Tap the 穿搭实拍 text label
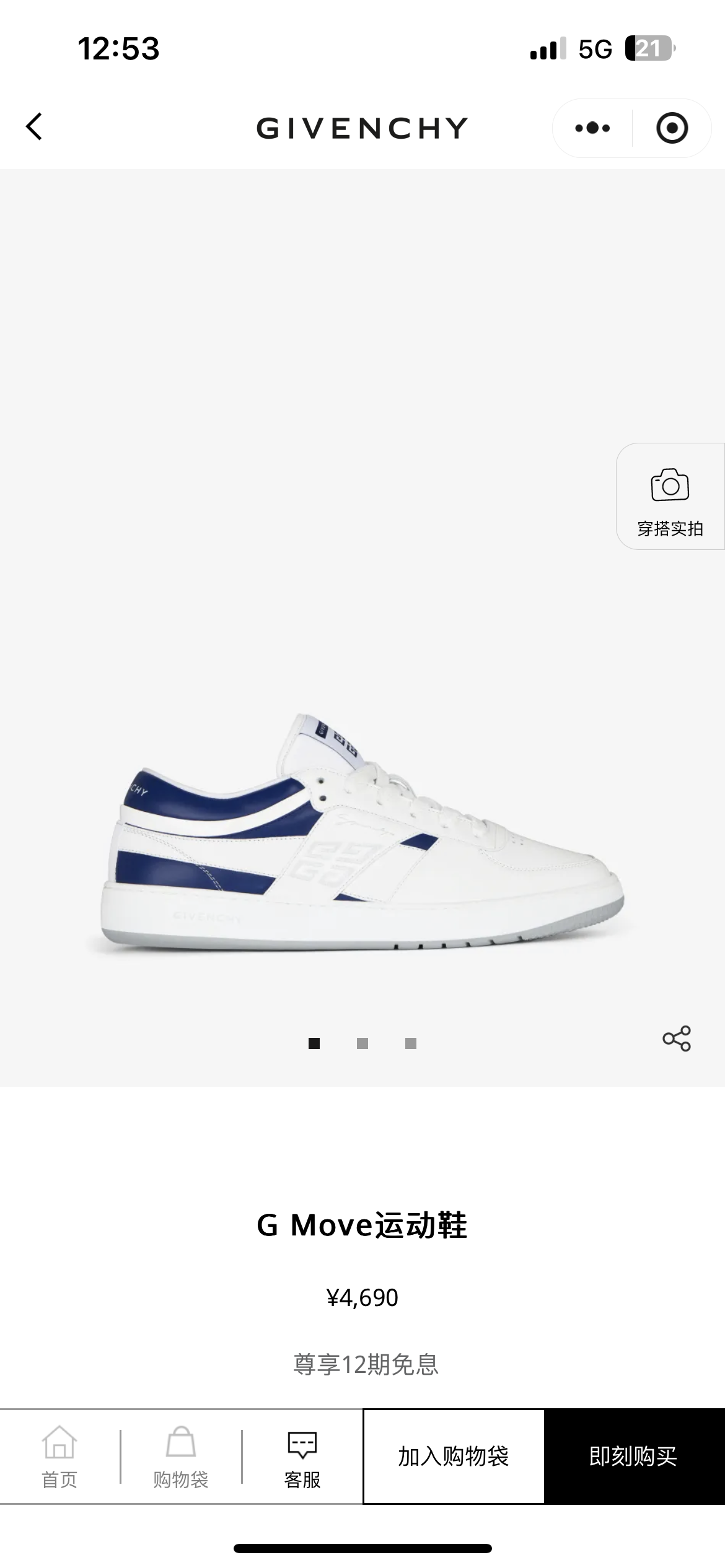Viewport: 725px width, 1568px height. tap(669, 529)
